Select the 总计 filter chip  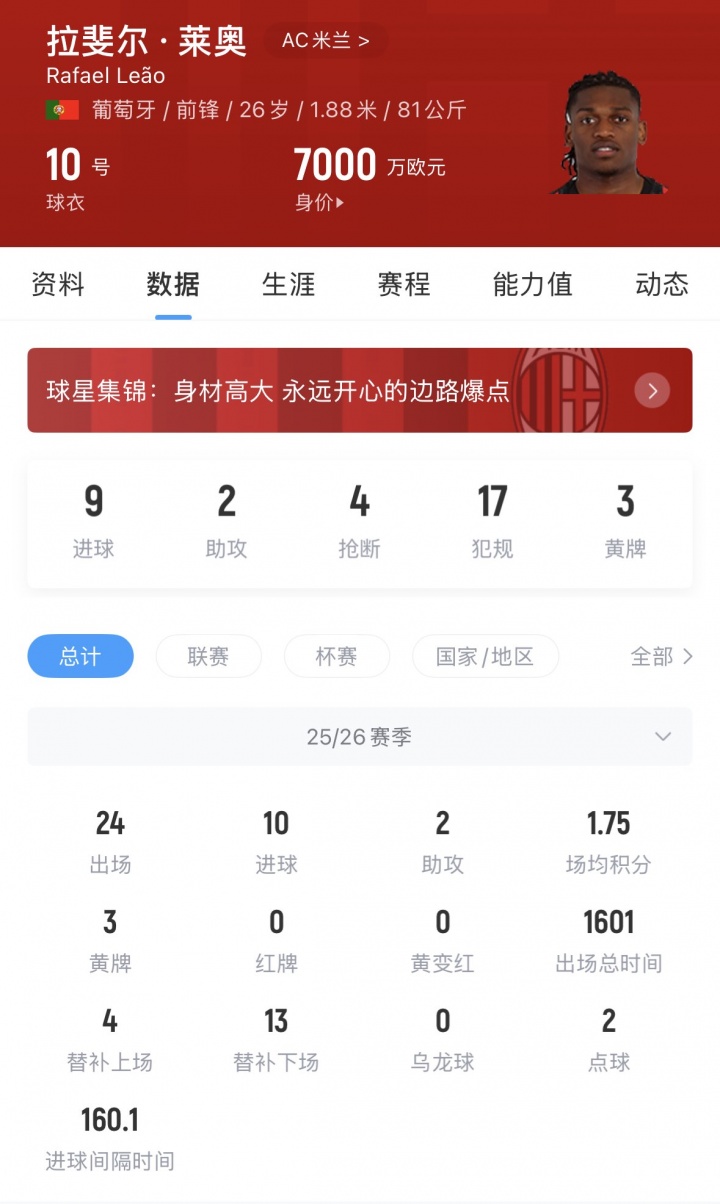point(80,656)
